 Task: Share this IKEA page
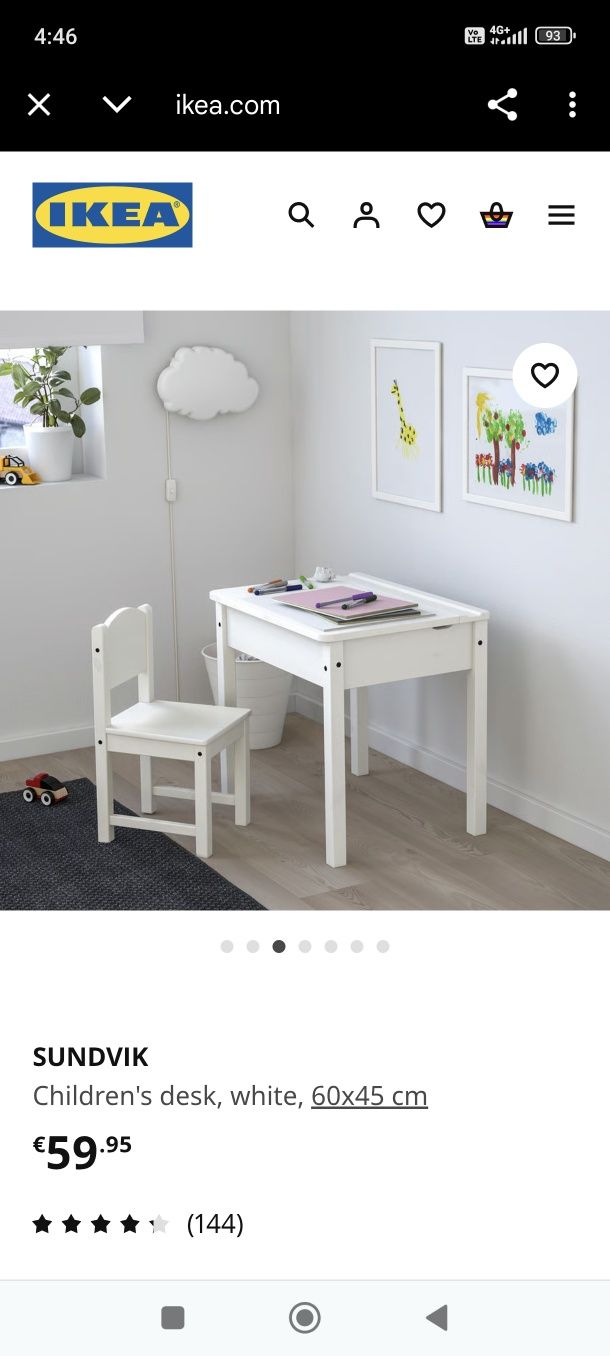[502, 104]
